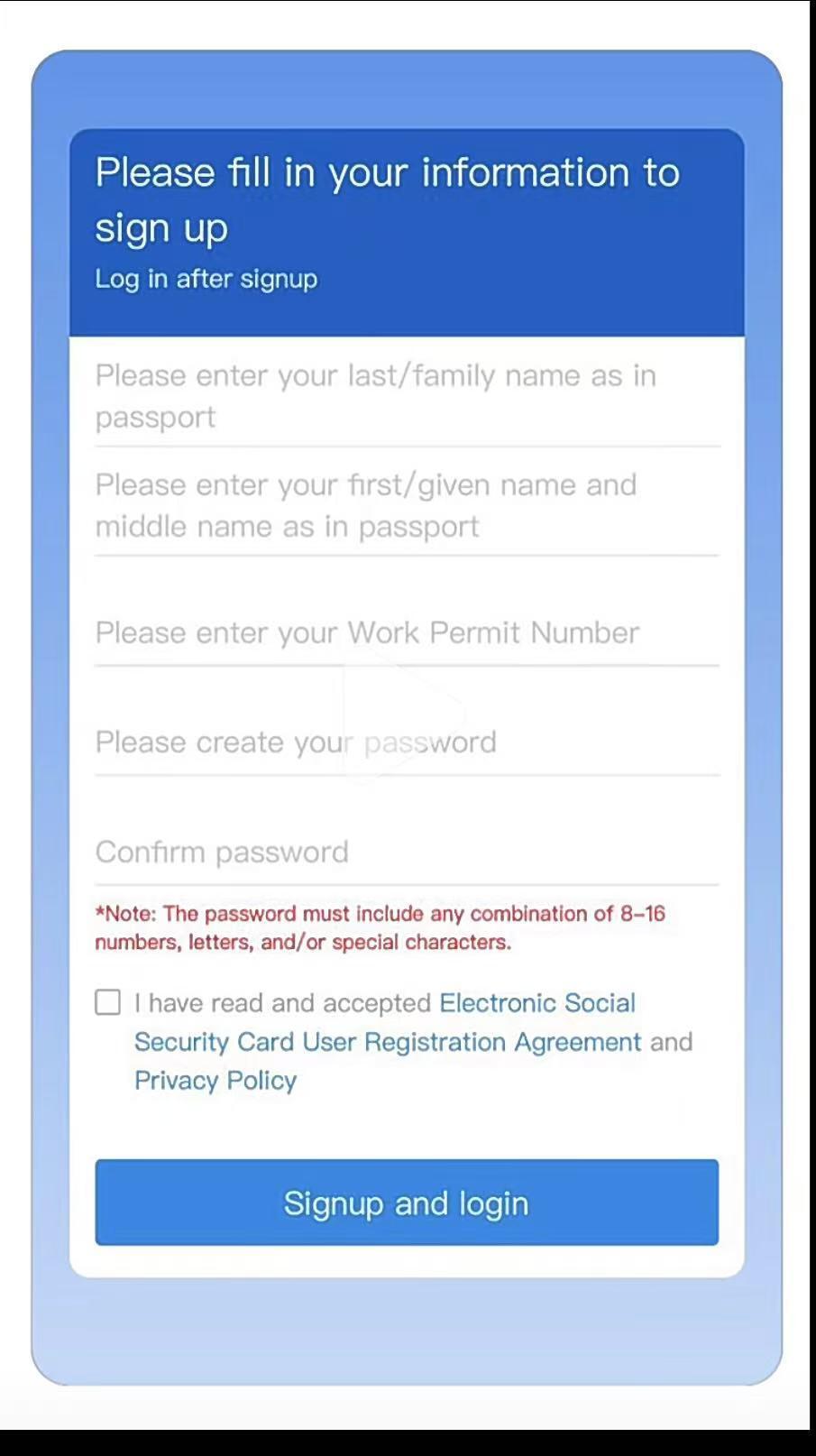This screenshot has height=1456, width=816.
Task: Tap the create your password field
Action: [x=406, y=742]
